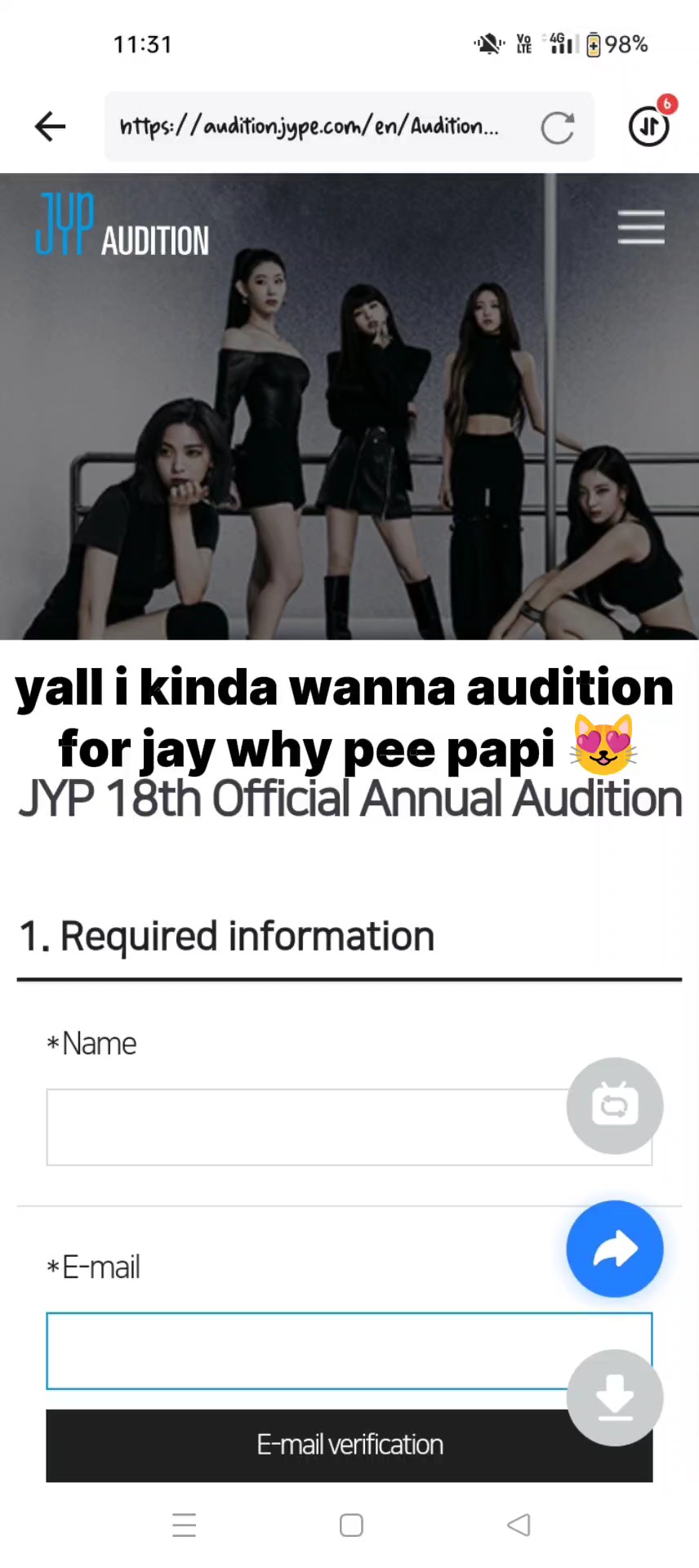The height and width of the screenshot is (1568, 699).
Task: Tap the Required information section heading
Action: click(x=226, y=936)
